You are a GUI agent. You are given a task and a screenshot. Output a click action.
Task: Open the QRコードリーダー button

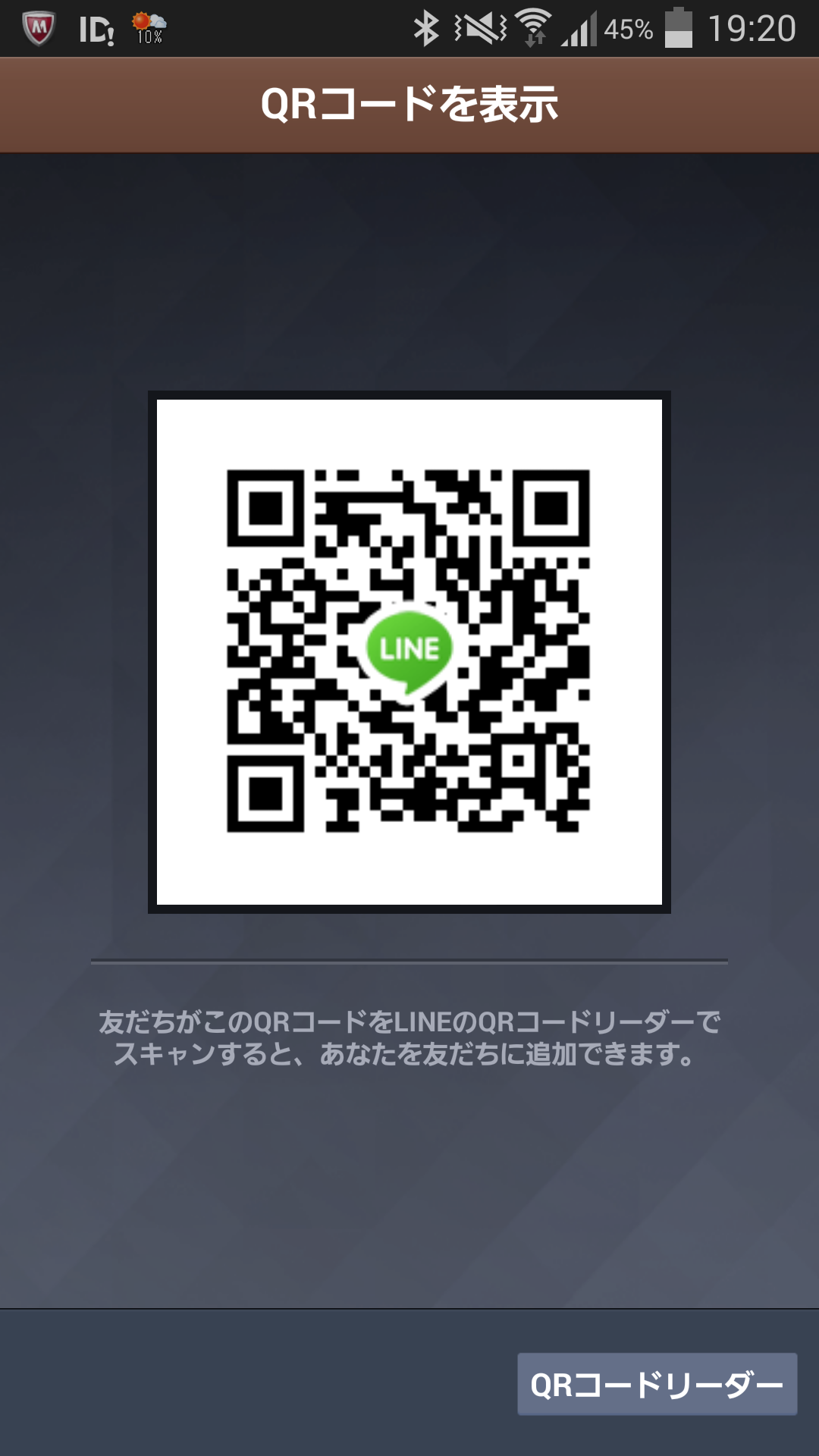tap(657, 1384)
